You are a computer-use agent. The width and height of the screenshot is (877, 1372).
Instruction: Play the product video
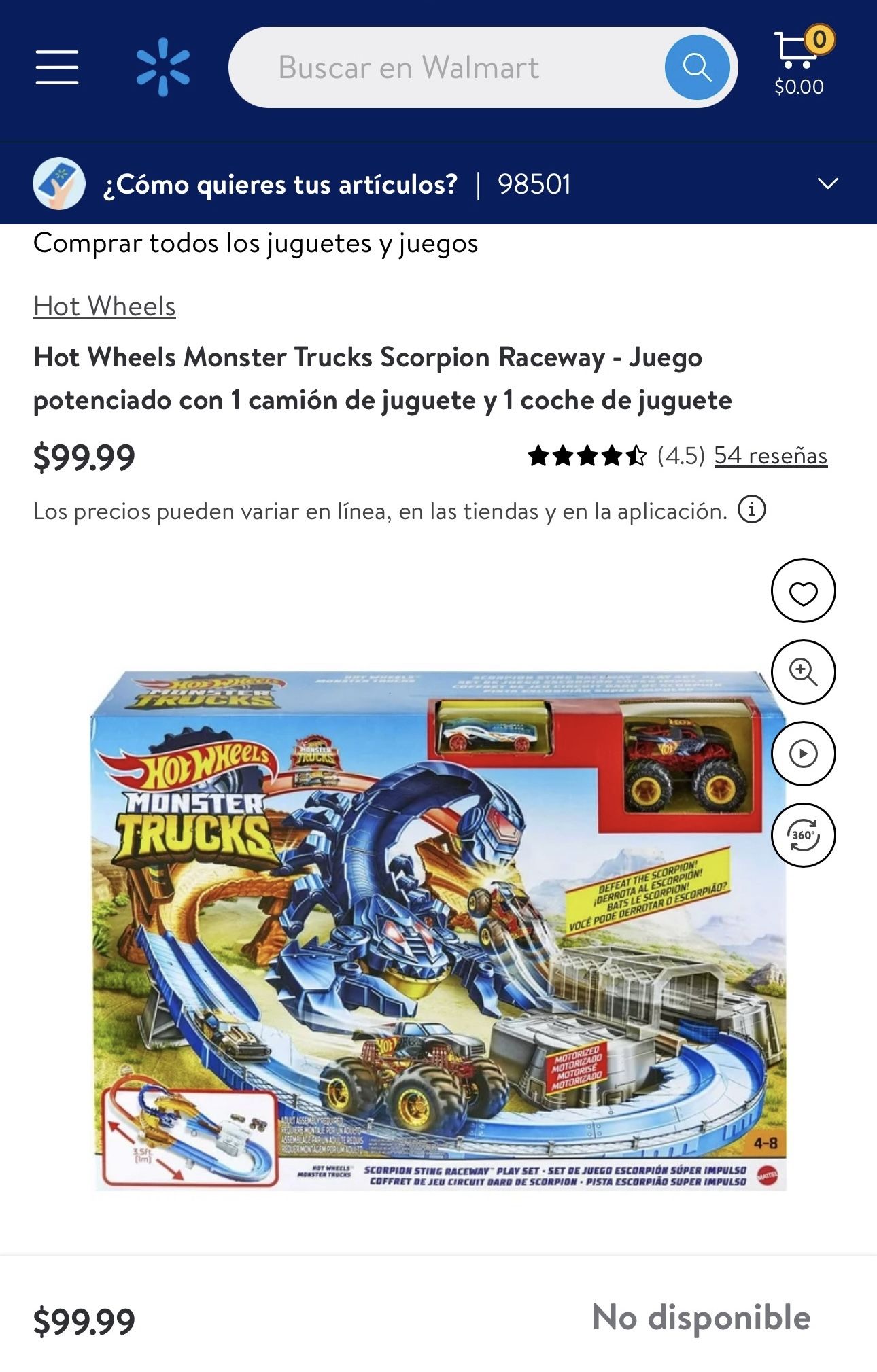pos(803,754)
